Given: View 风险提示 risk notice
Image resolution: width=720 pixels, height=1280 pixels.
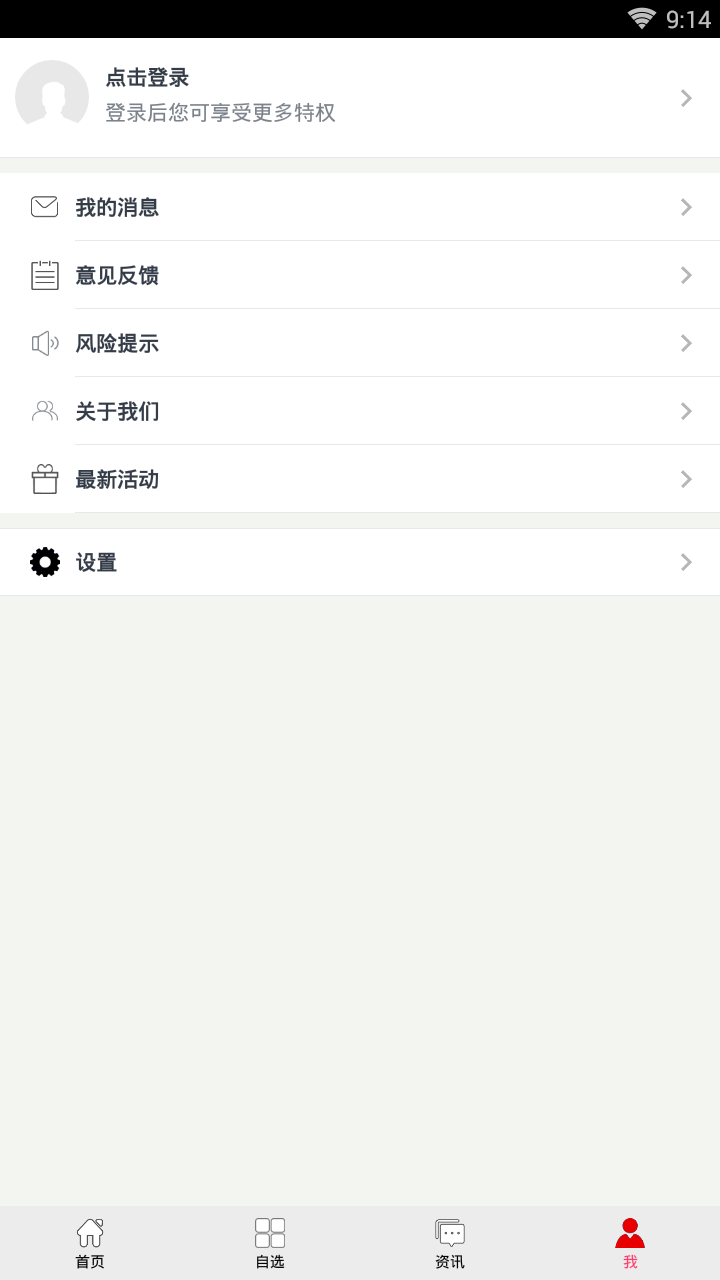Looking at the screenshot, I should click(360, 343).
